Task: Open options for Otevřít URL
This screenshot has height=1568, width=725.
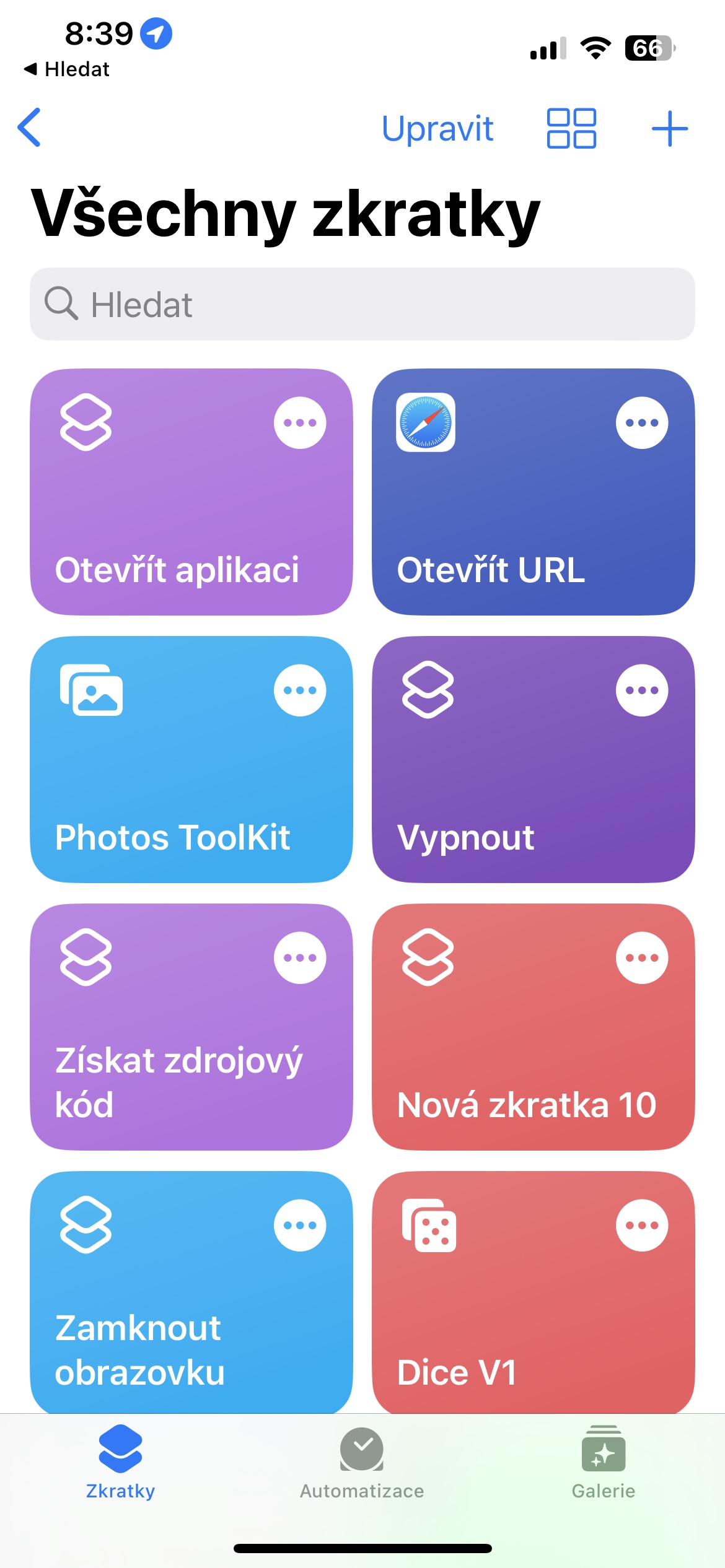Action: point(642,423)
